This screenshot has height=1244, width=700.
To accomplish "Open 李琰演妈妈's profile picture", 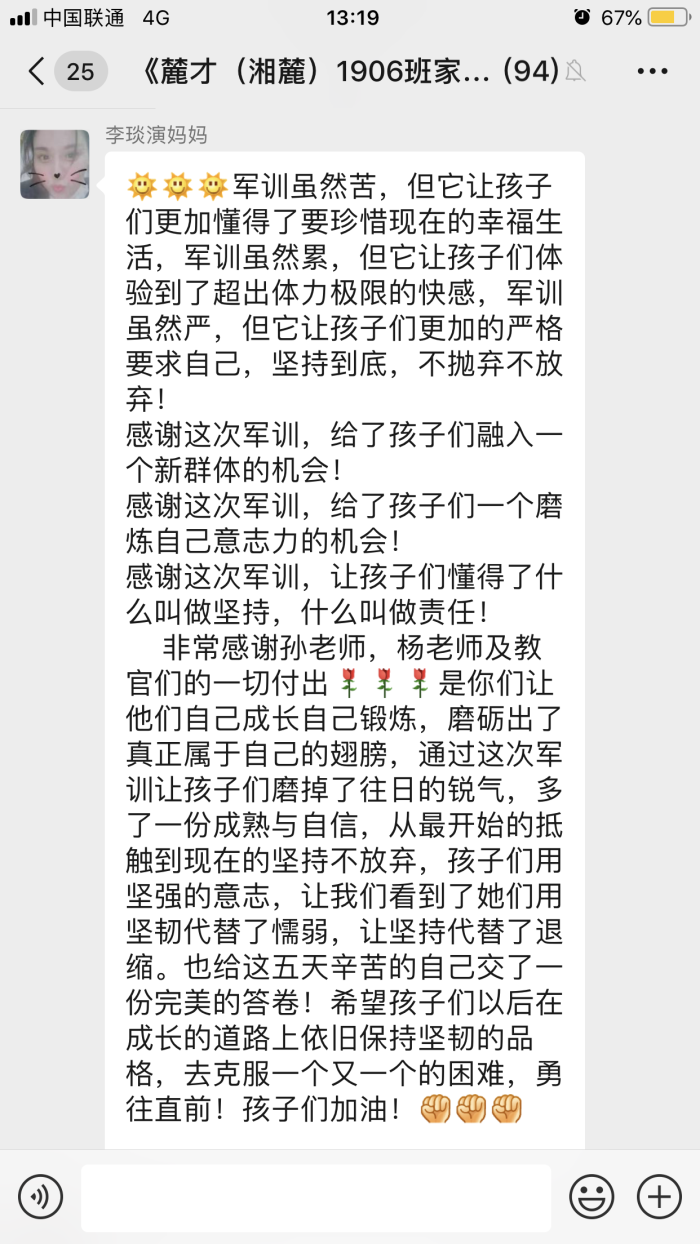I will coord(55,164).
